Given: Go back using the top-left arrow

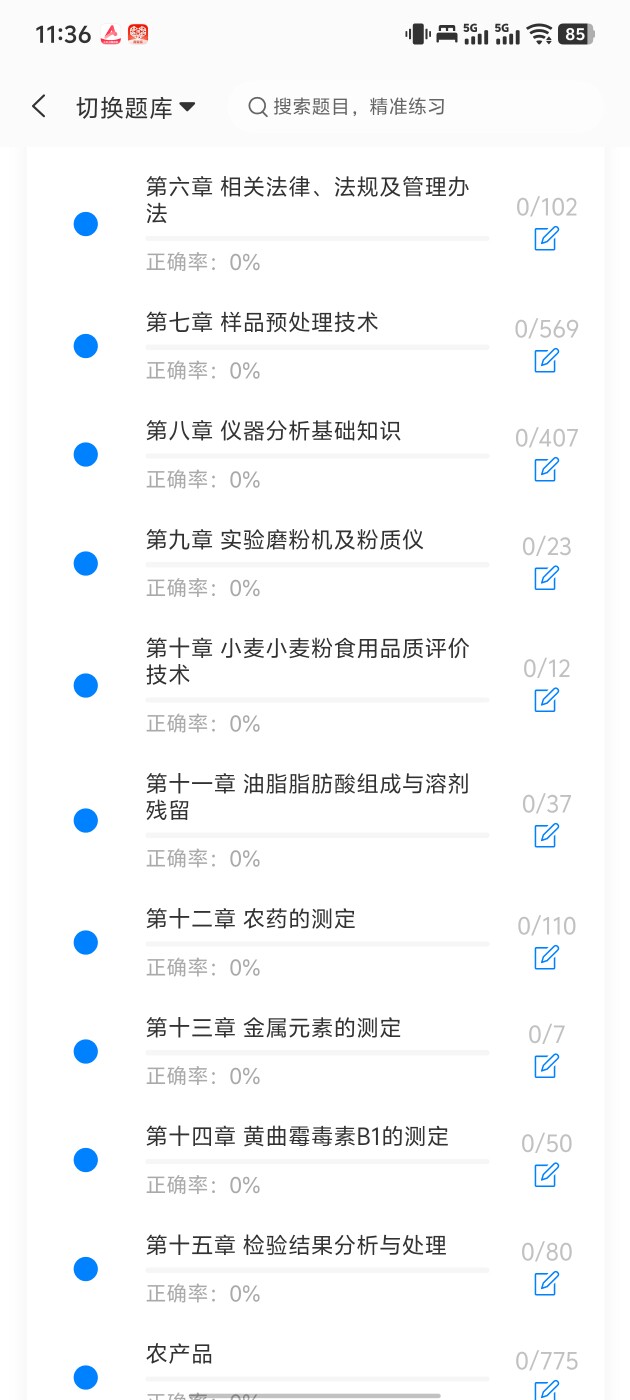Looking at the screenshot, I should [39, 107].
